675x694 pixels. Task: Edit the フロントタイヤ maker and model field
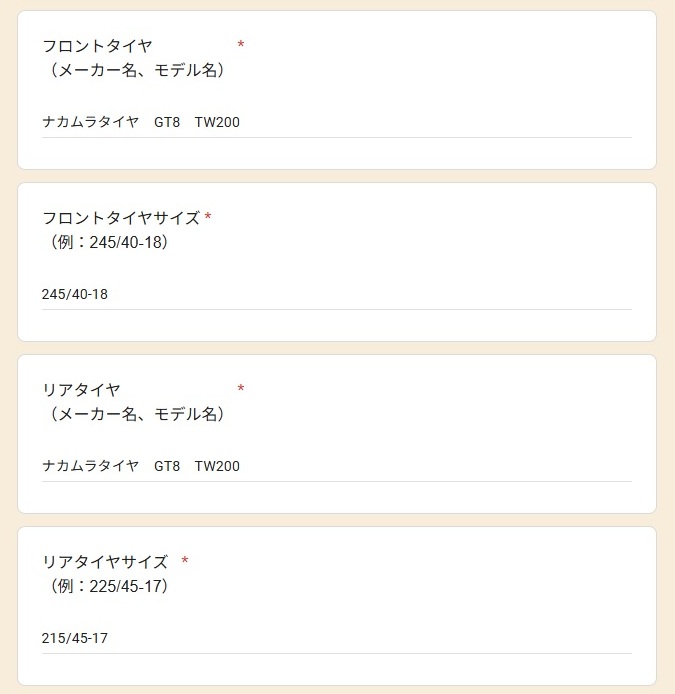tap(336, 123)
